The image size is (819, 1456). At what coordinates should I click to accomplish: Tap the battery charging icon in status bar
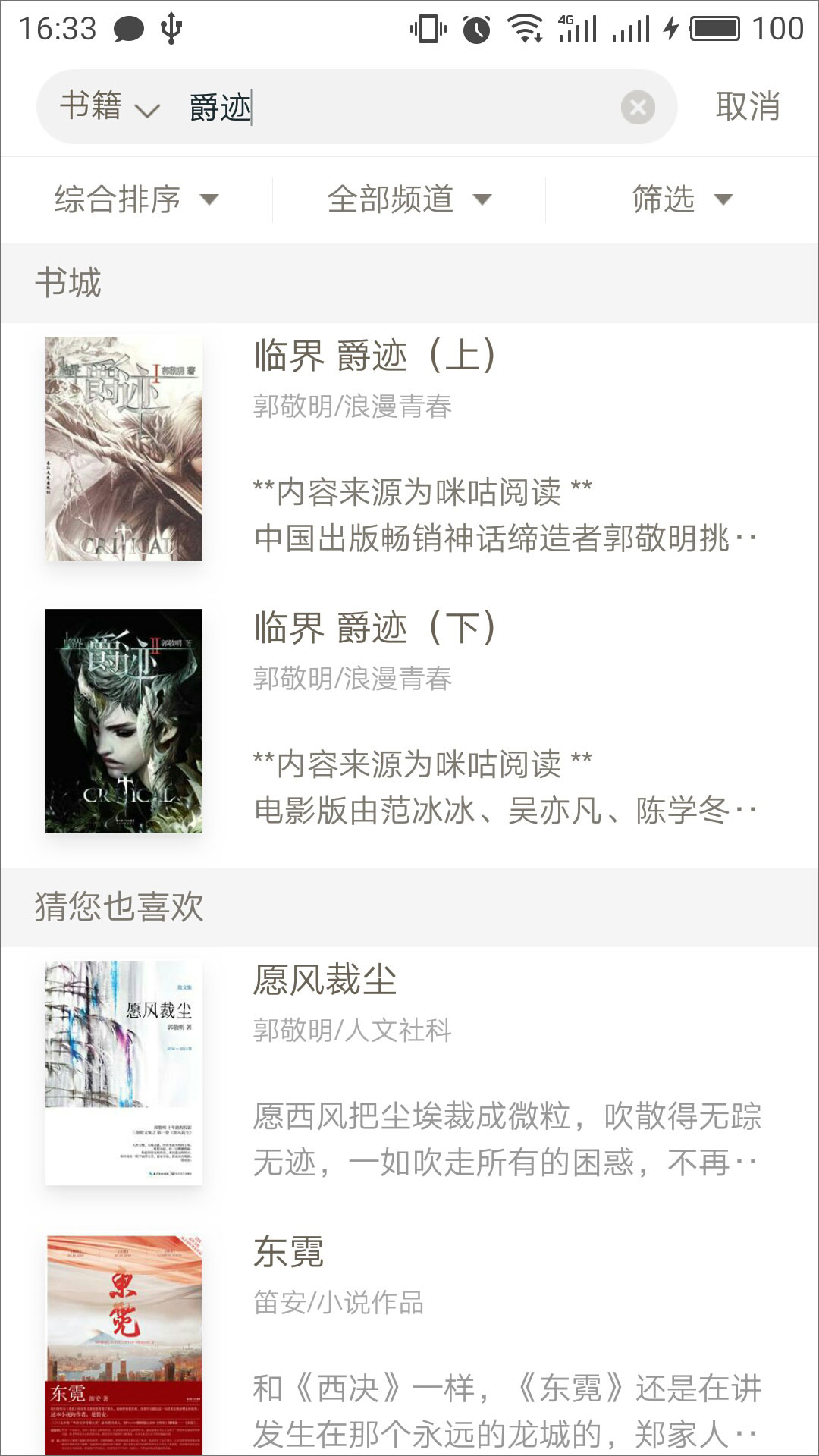pyautogui.click(x=670, y=27)
